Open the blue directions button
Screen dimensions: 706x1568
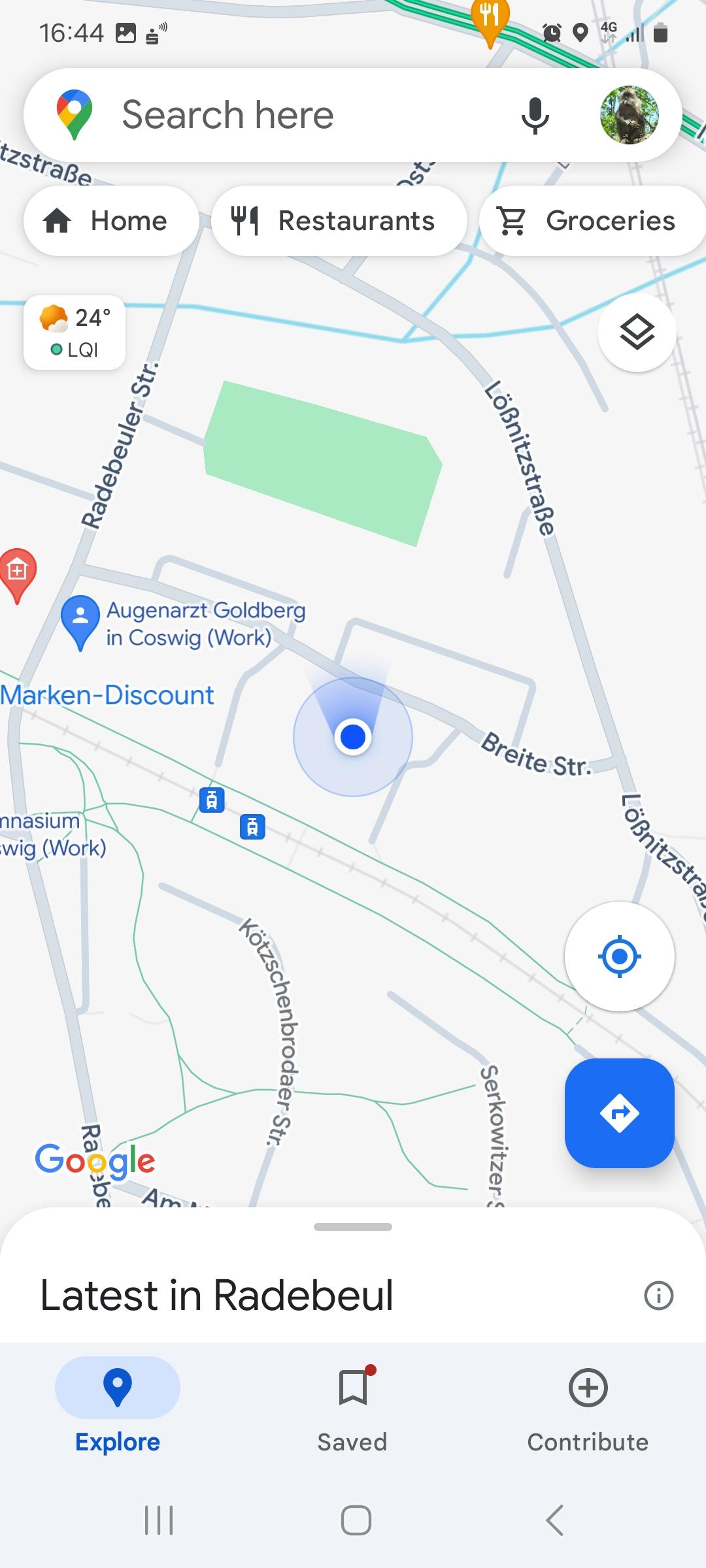pyautogui.click(x=620, y=1113)
